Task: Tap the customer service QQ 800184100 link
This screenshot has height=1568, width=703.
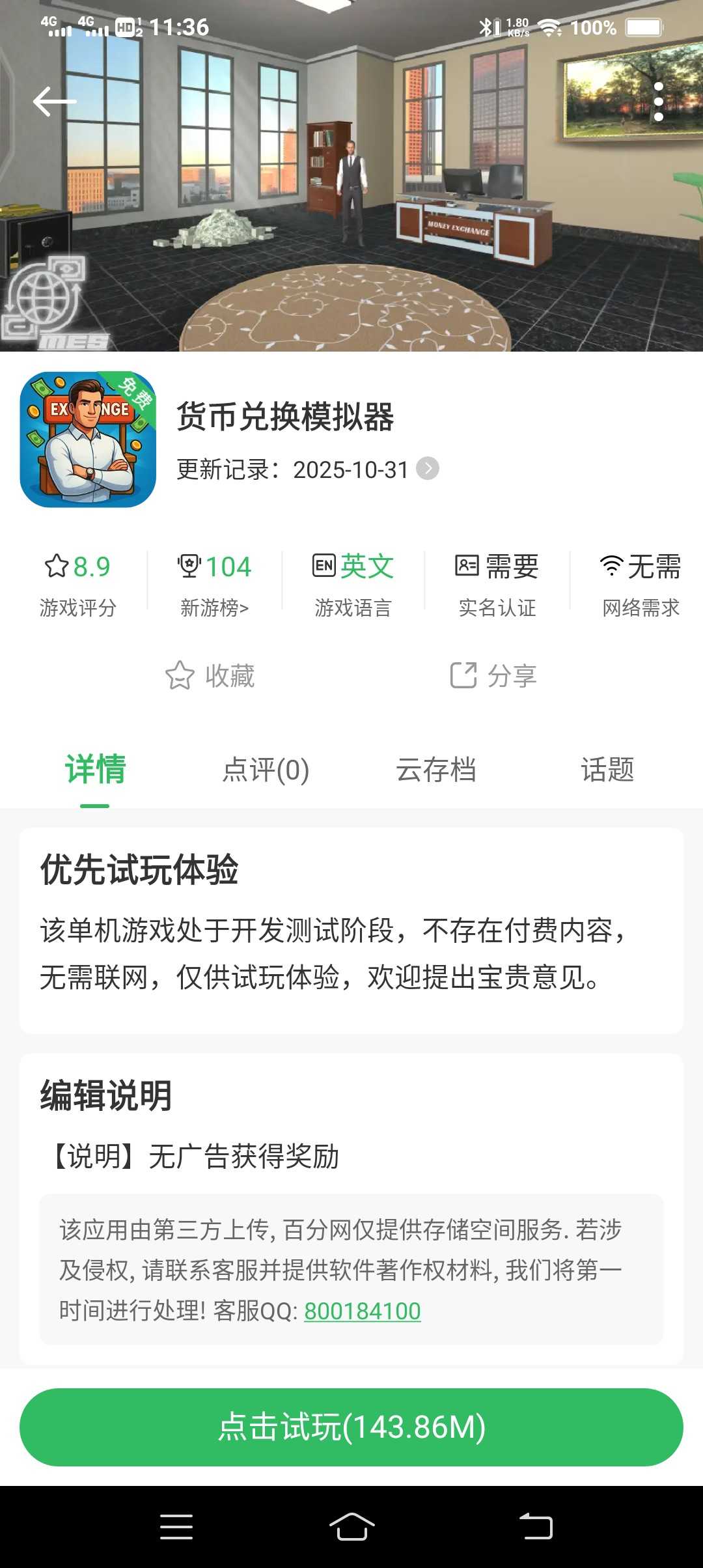Action: [362, 1311]
